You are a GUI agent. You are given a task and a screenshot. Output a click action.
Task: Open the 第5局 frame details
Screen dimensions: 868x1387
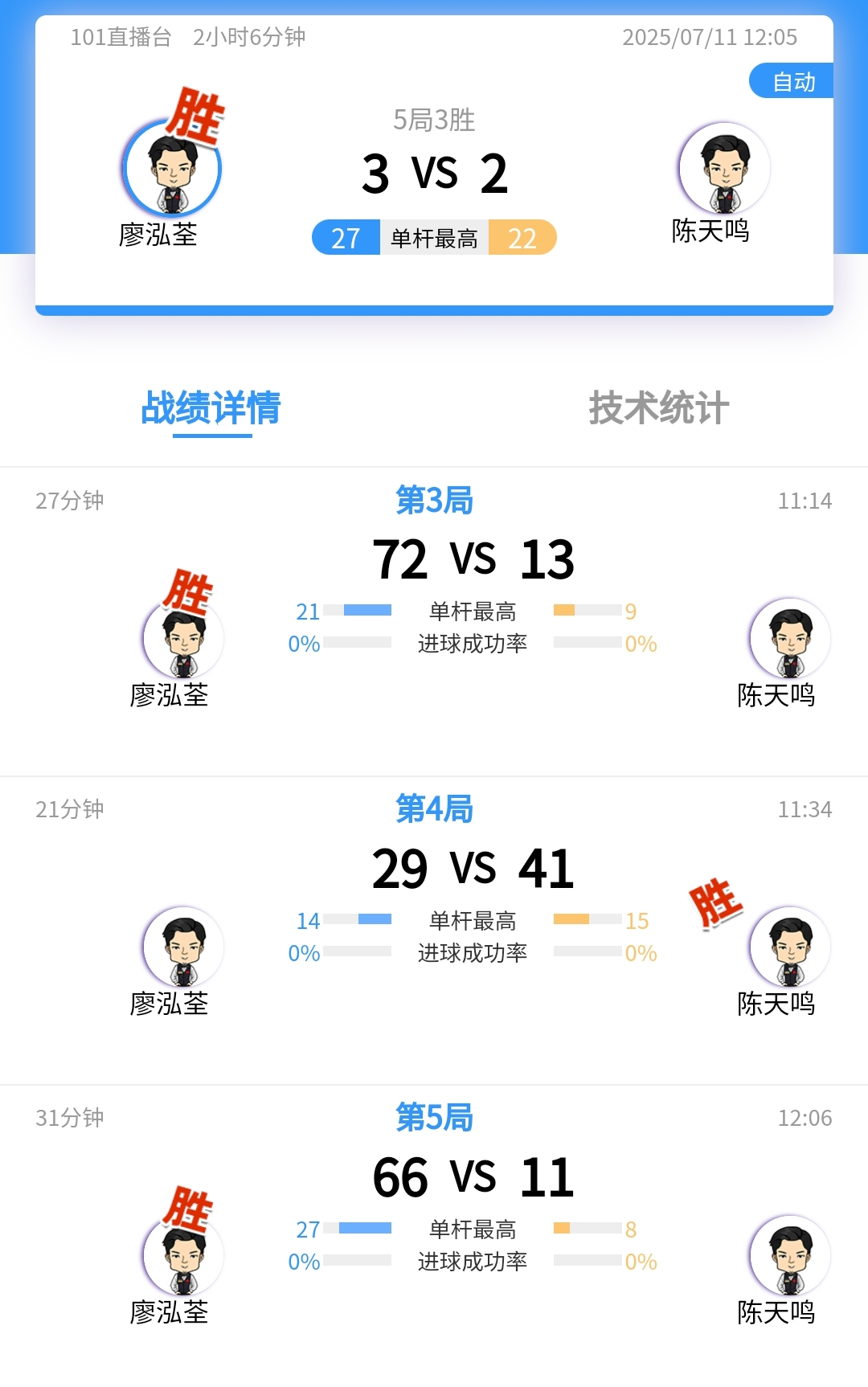click(x=434, y=1118)
